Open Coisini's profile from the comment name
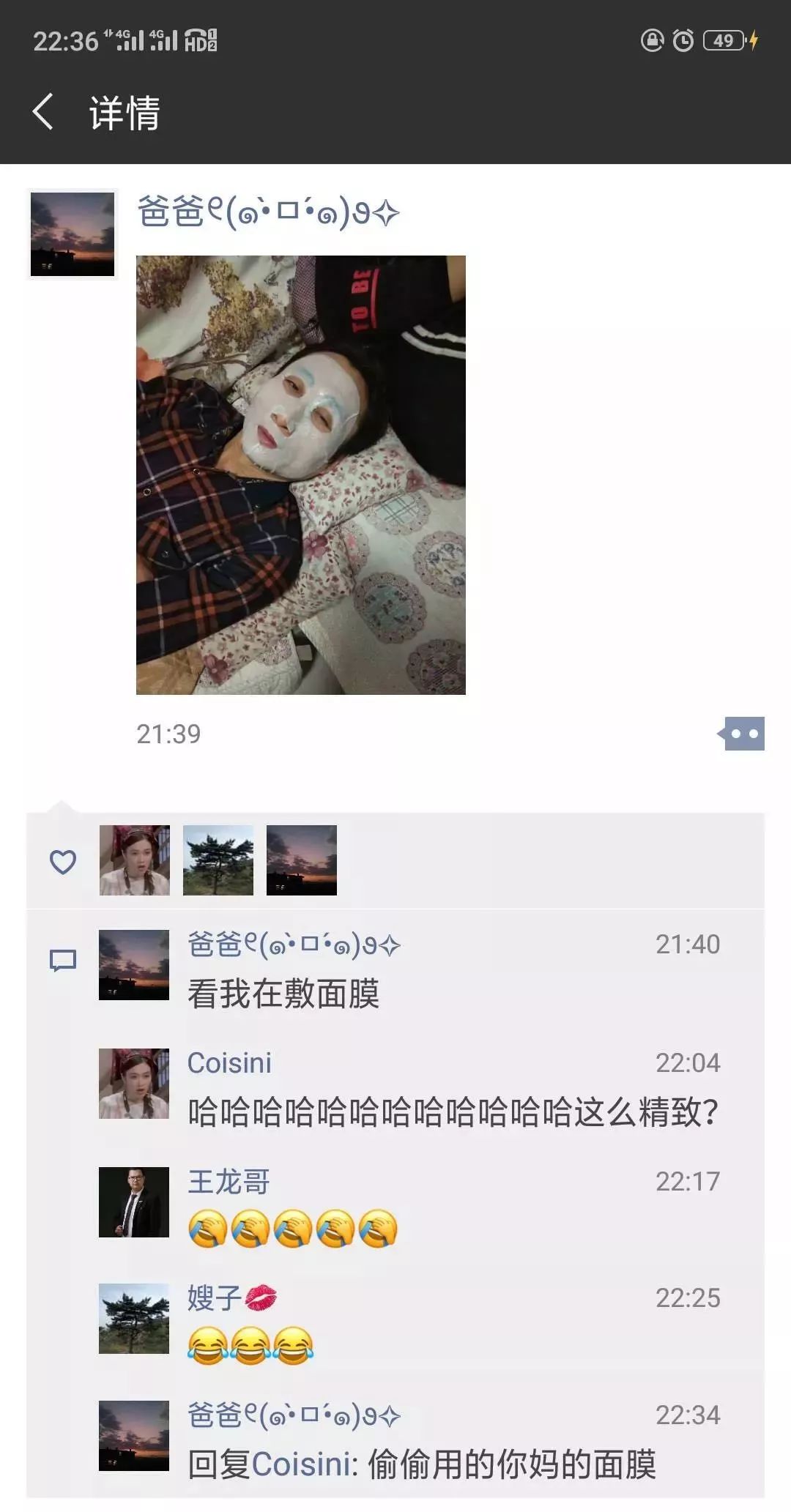This screenshot has height=1512, width=791. tap(229, 1063)
